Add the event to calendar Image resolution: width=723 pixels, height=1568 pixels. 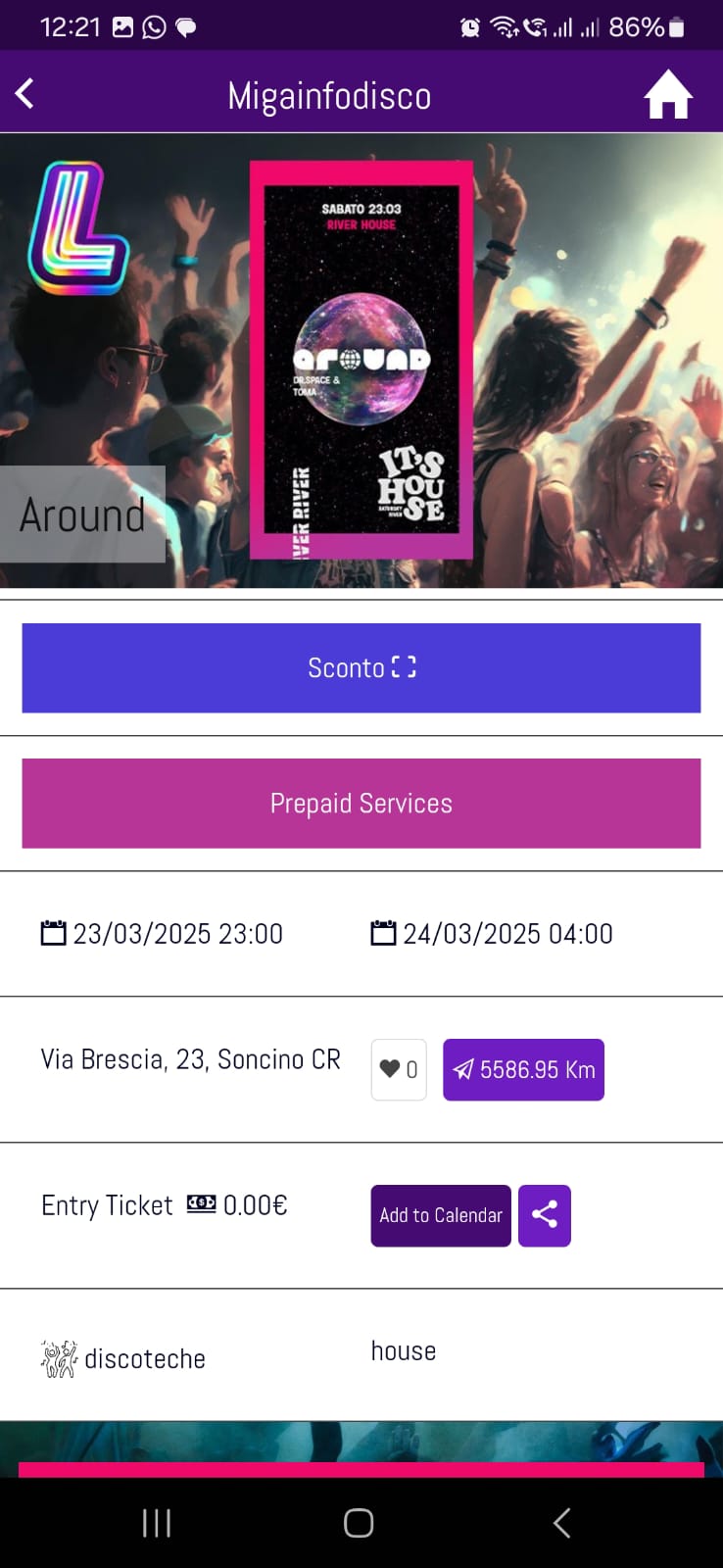click(441, 1215)
